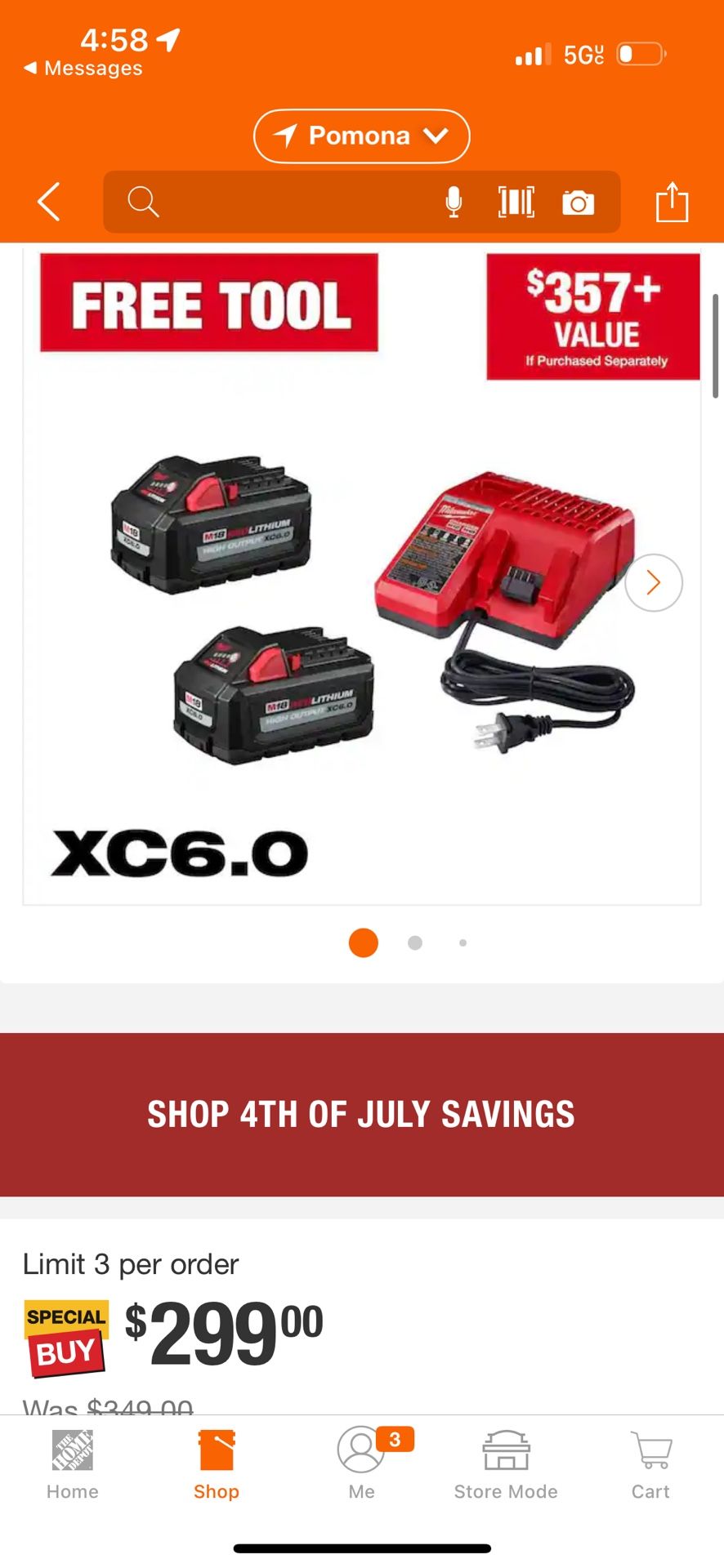This screenshot has height=1568, width=724.
Task: Open the Pomona store selector
Action: 361,136
